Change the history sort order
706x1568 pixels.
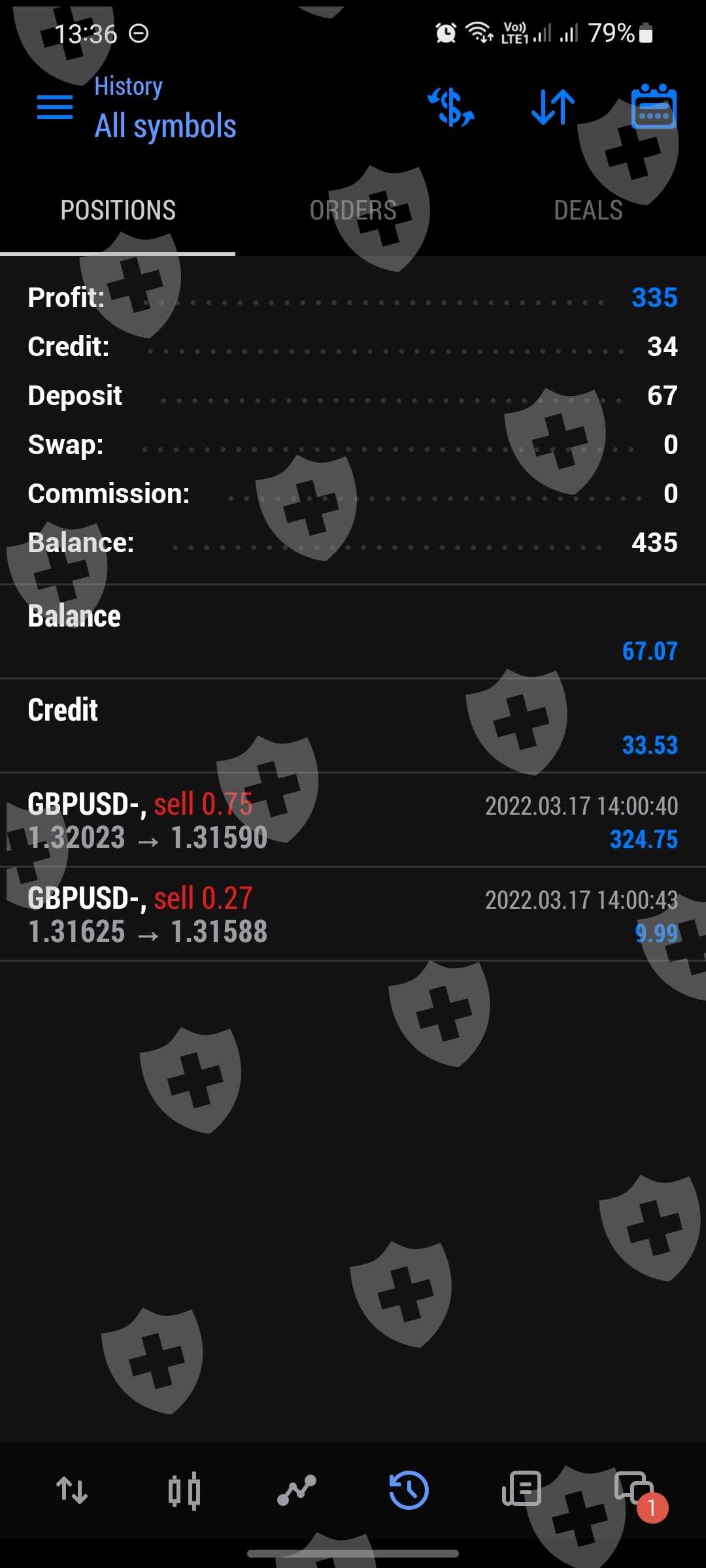(x=553, y=107)
